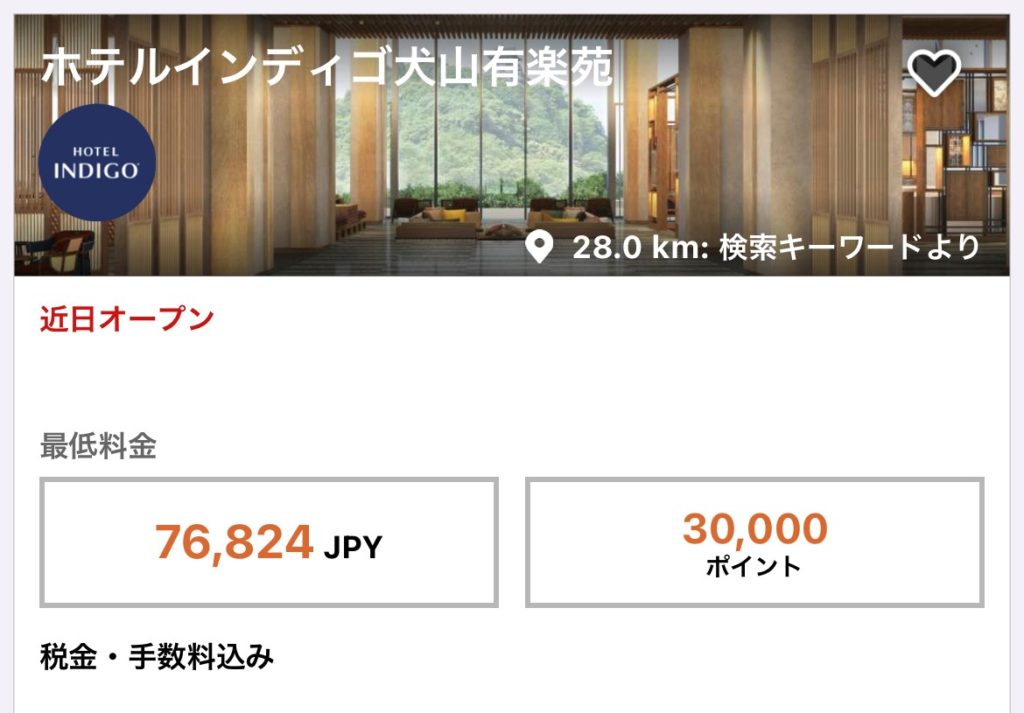1024x713 pixels.
Task: Select the 76,824 JPY rate option
Action: point(268,542)
